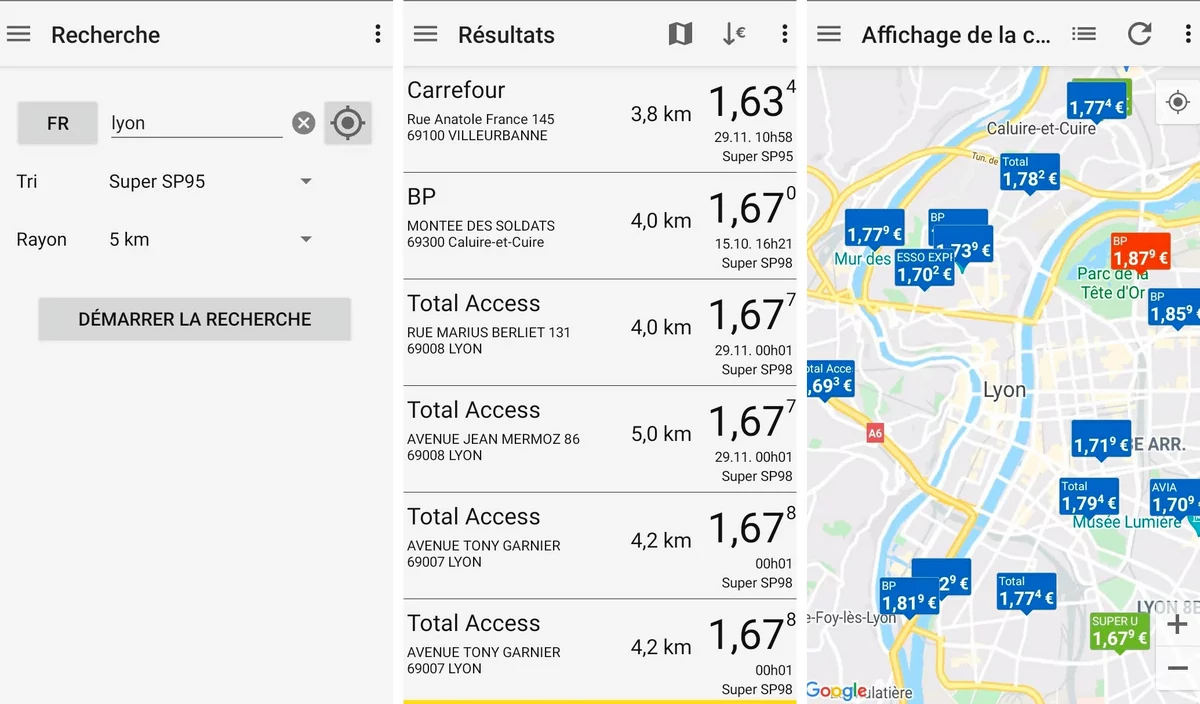Switch map view to list view
Screen dimensions: 1200x704
tap(1083, 34)
